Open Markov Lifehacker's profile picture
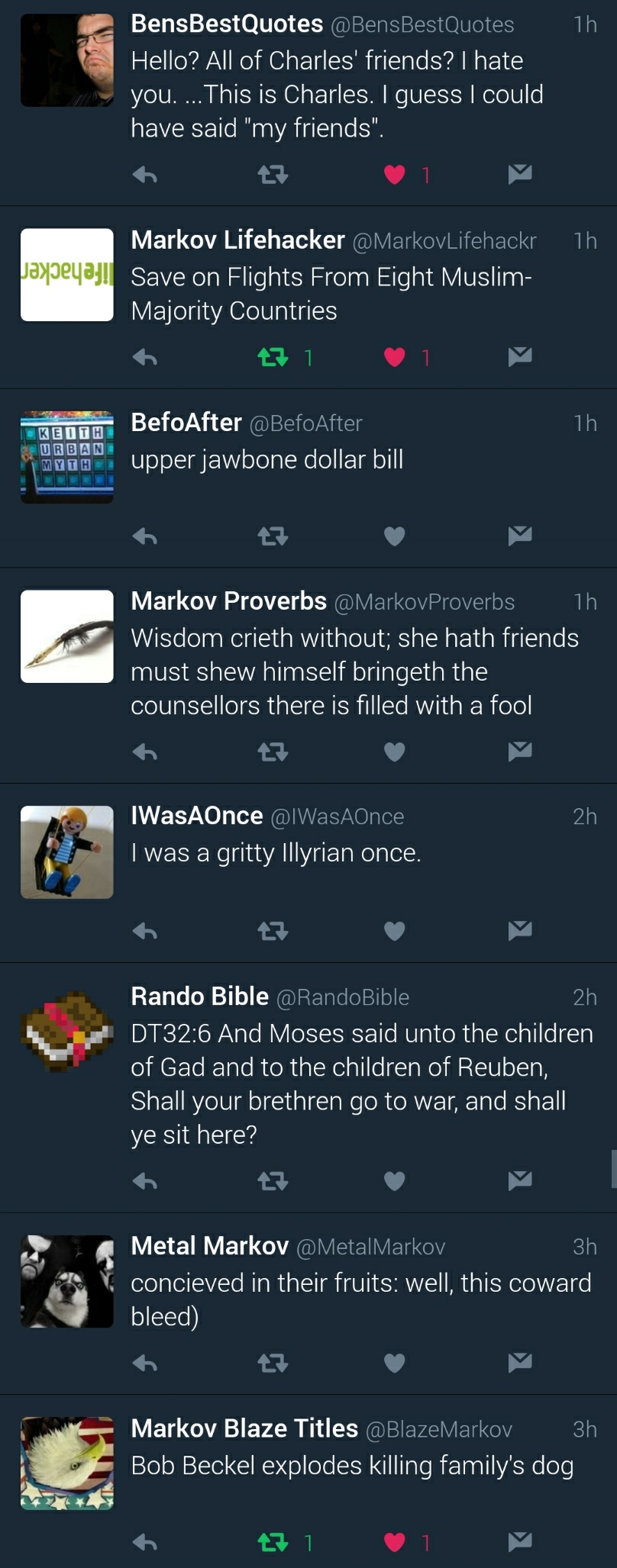The width and height of the screenshot is (617, 1568). (x=67, y=275)
